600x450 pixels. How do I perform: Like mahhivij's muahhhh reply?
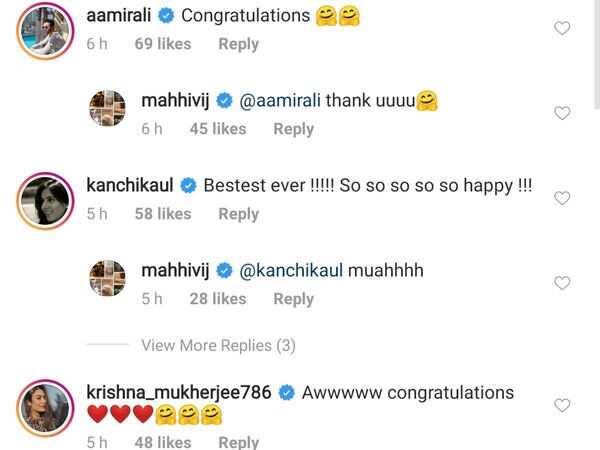point(562,283)
